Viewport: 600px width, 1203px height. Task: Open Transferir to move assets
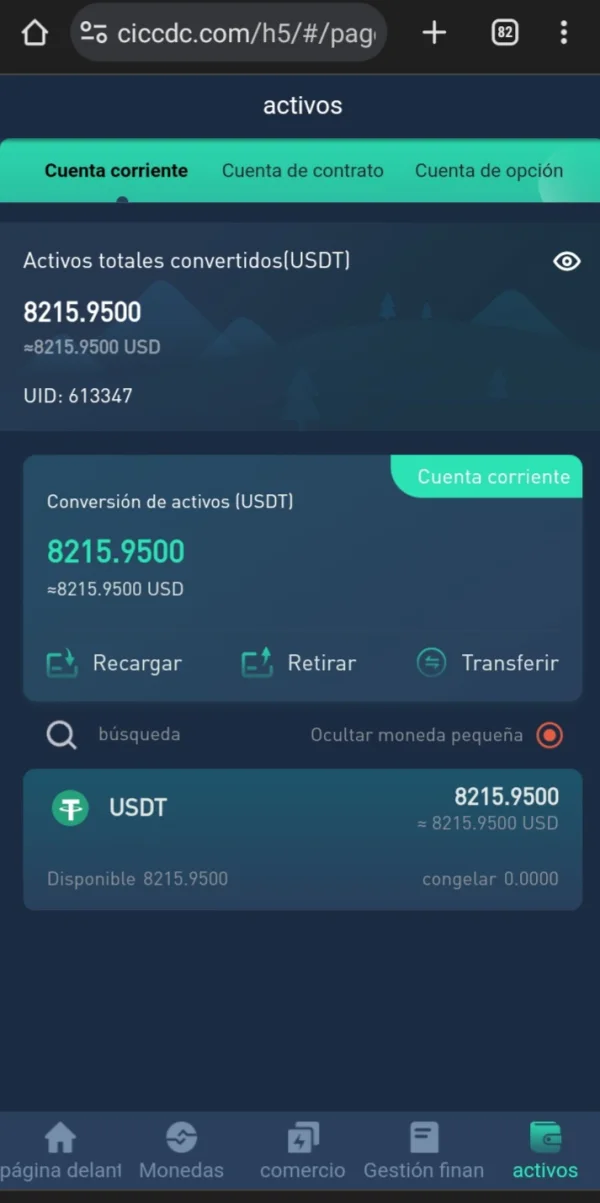[487, 663]
